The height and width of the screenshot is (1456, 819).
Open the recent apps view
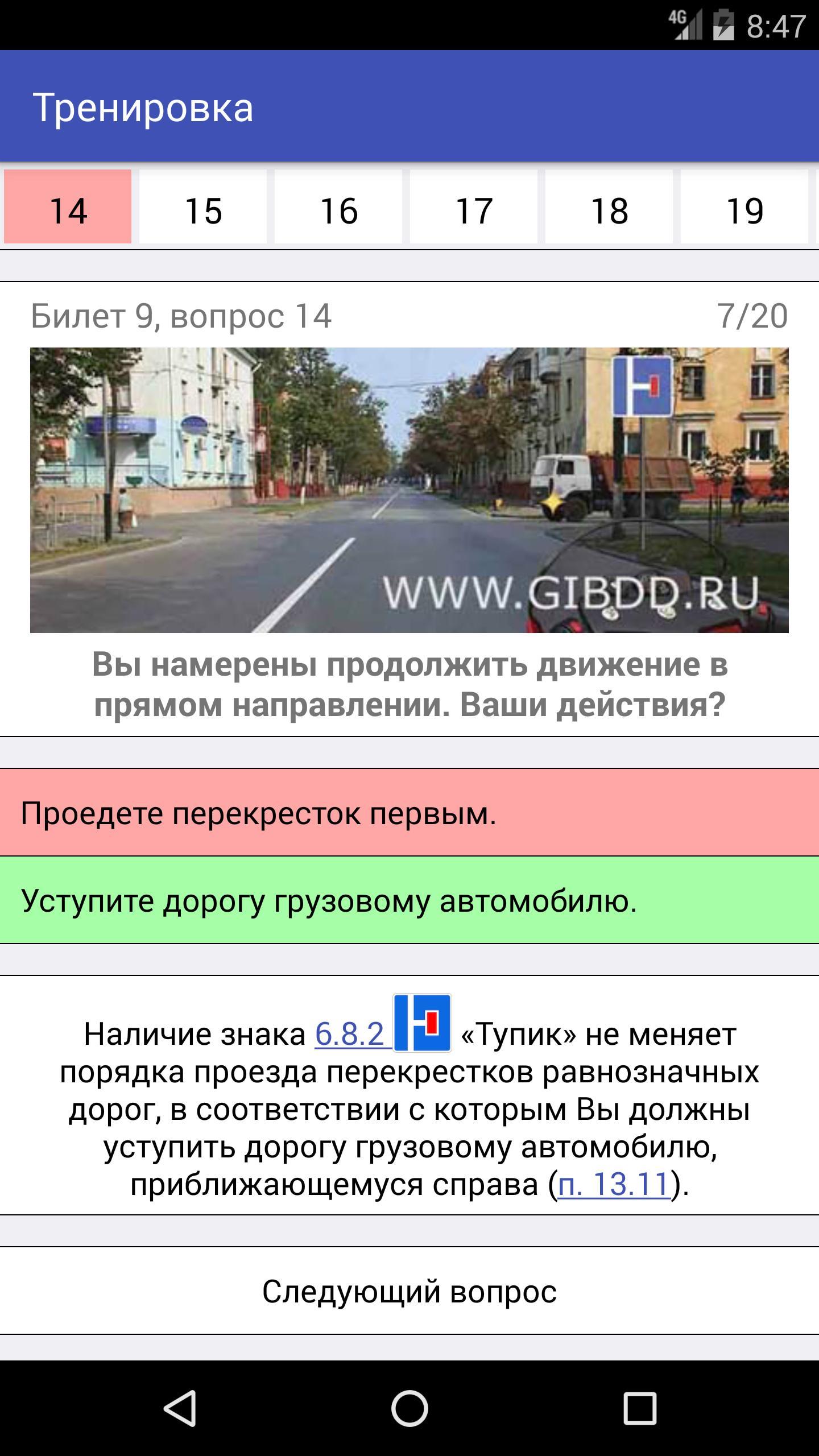639,1408
